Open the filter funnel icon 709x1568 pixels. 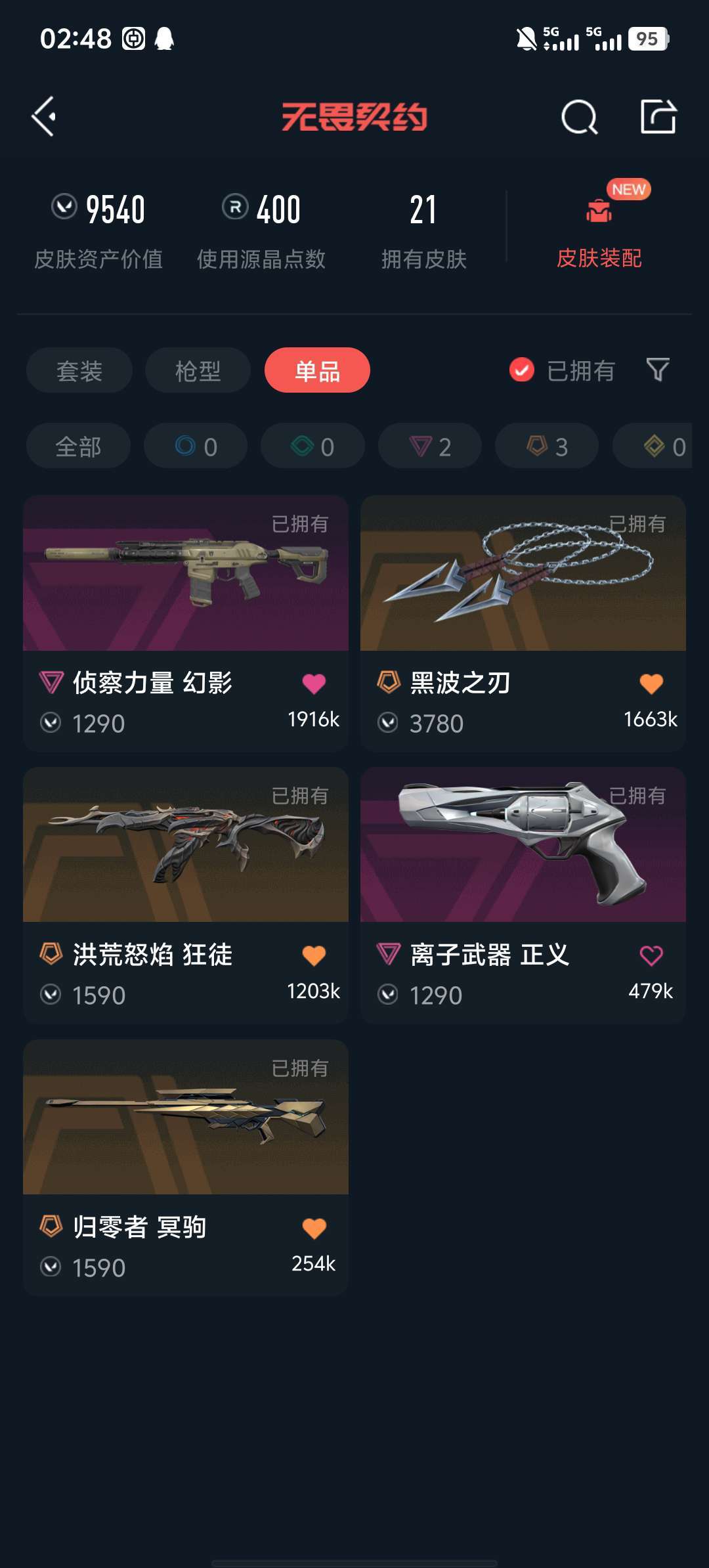tap(657, 370)
